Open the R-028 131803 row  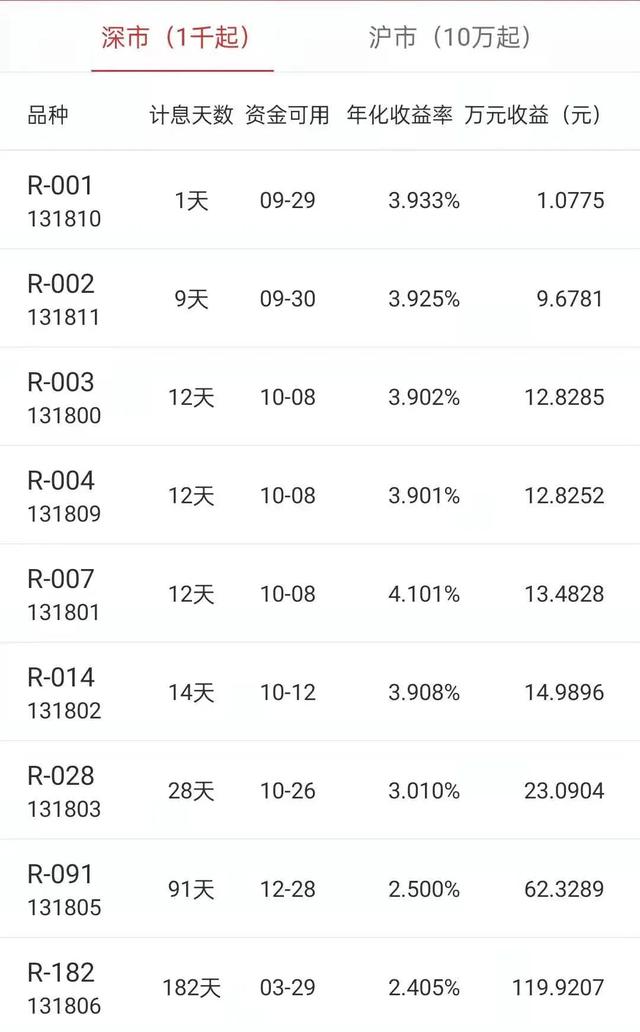[320, 790]
